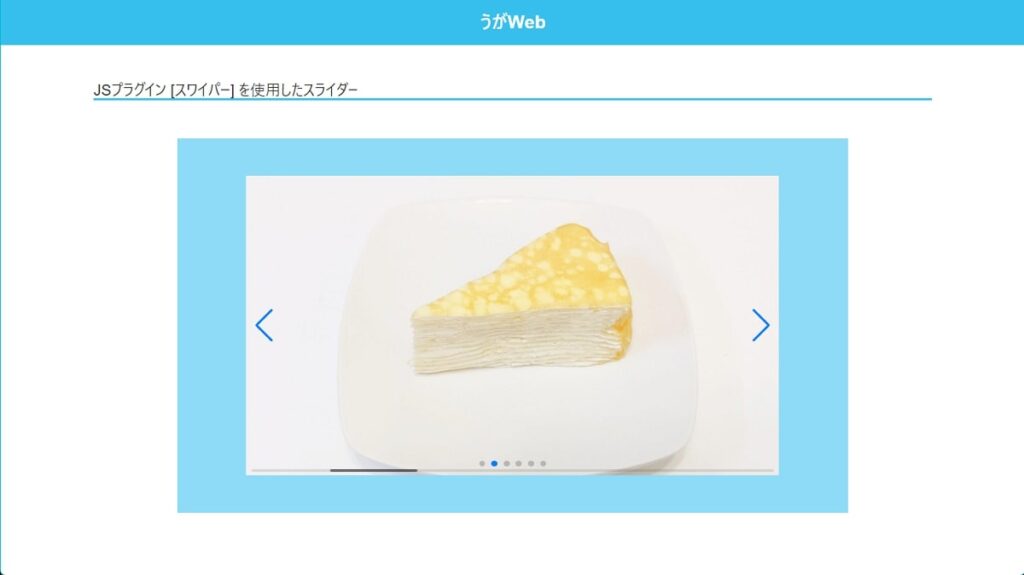Jump to the first pagination dot
Screen dimensions: 1024x575
click(x=482, y=464)
